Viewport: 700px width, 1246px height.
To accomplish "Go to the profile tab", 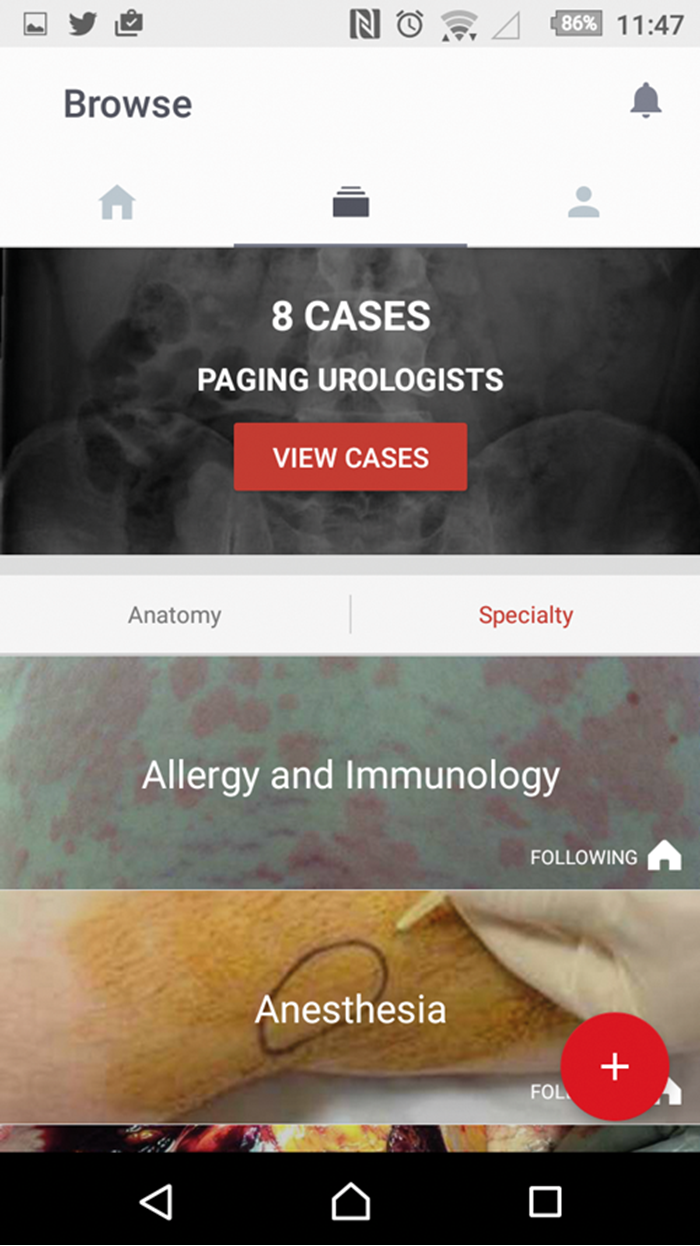I will tap(583, 203).
